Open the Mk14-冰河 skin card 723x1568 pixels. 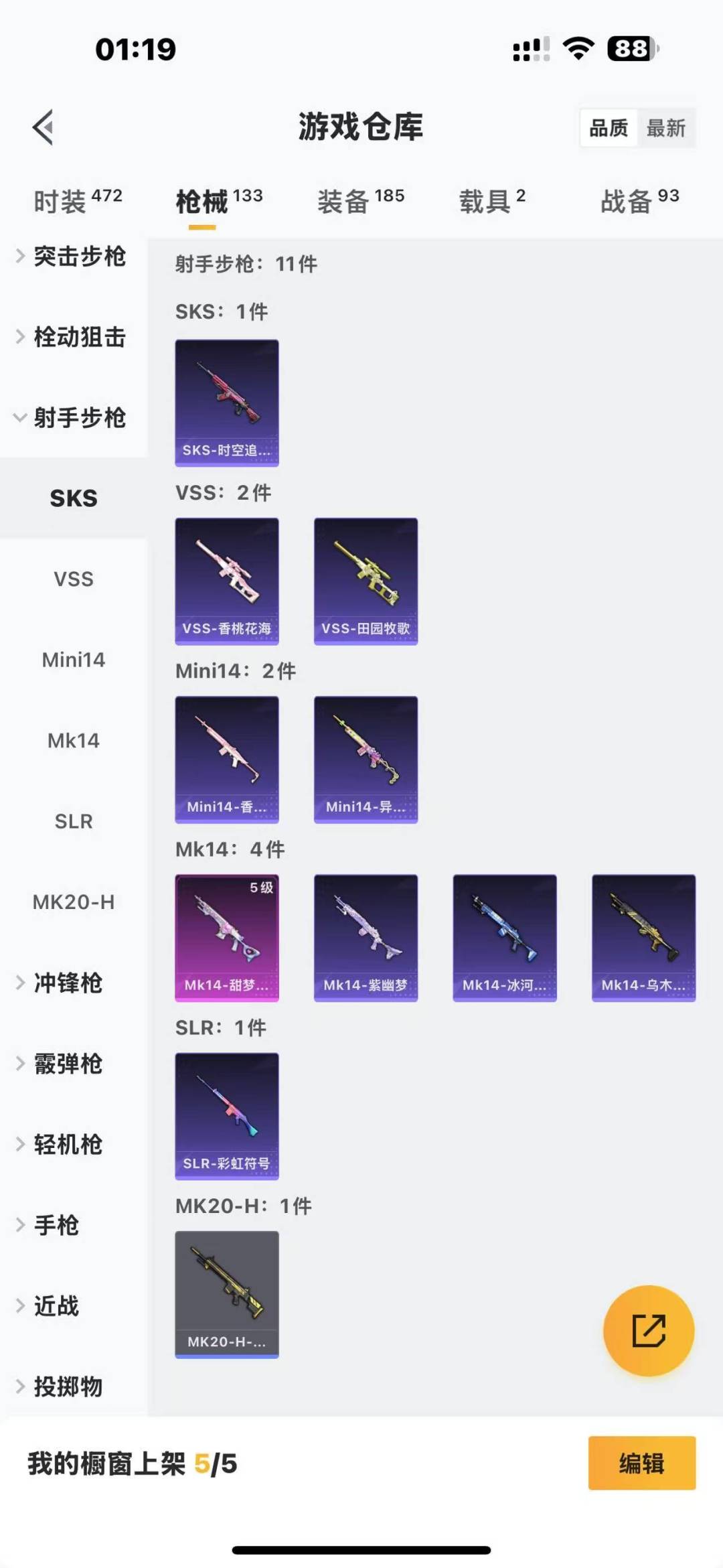(x=505, y=938)
